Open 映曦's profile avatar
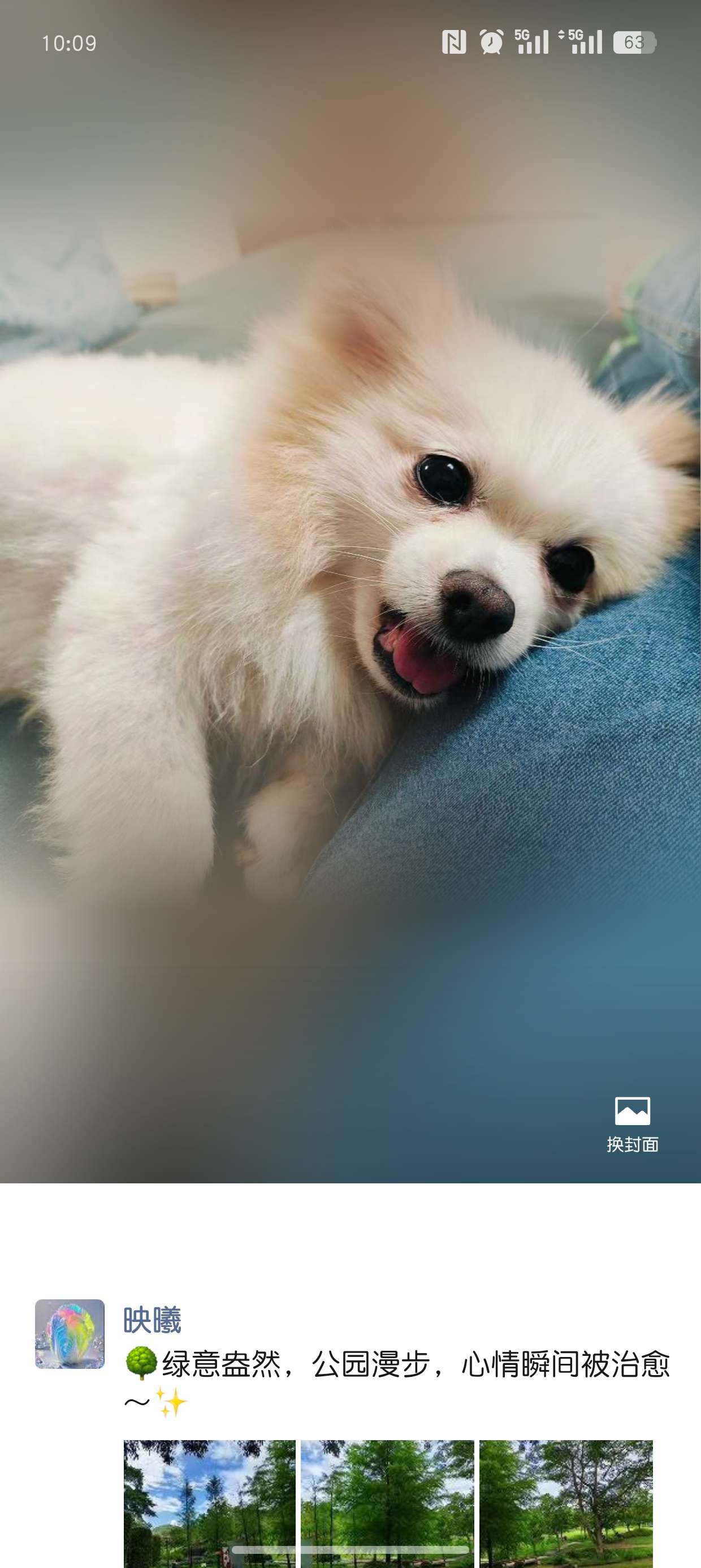701x1568 pixels. tap(70, 1334)
